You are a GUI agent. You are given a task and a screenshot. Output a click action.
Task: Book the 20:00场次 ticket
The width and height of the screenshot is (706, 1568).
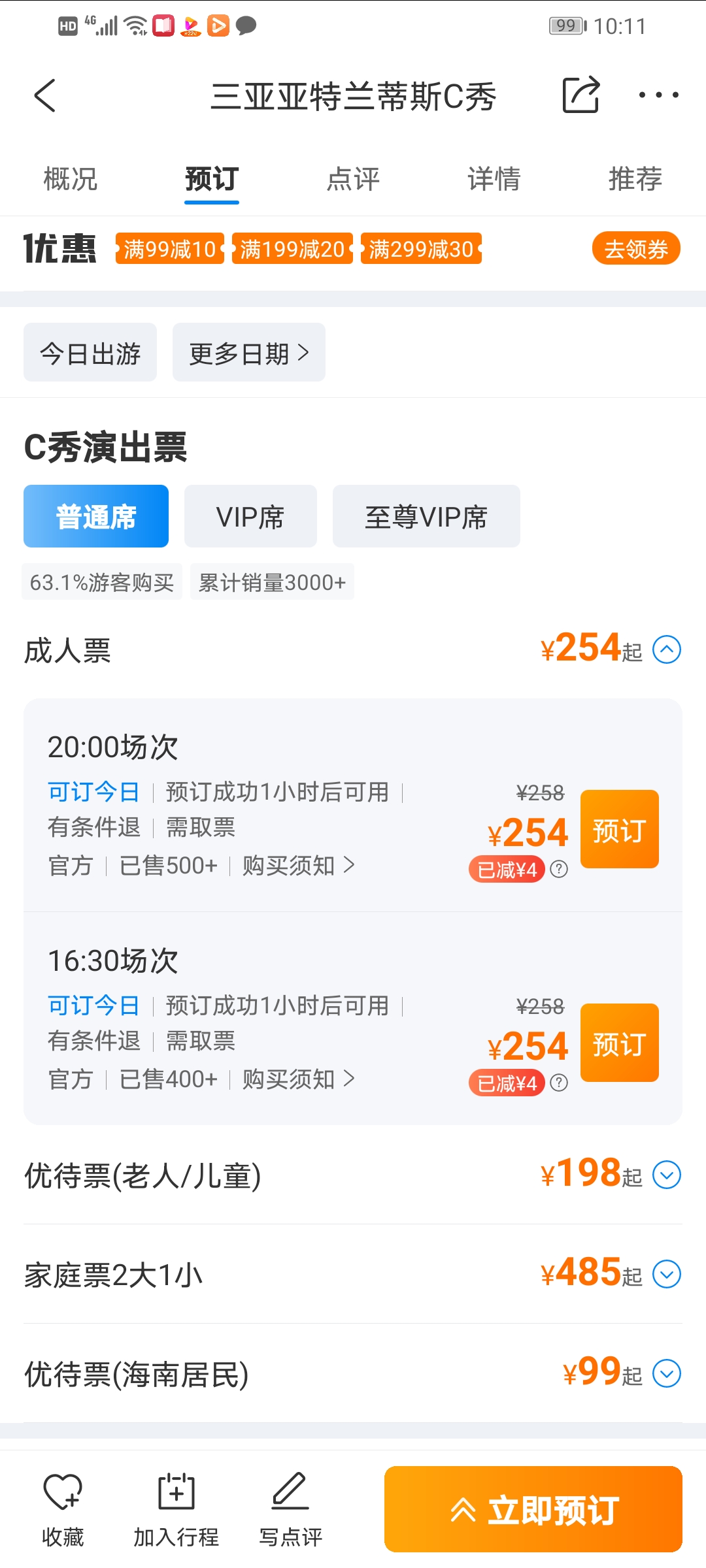click(620, 829)
